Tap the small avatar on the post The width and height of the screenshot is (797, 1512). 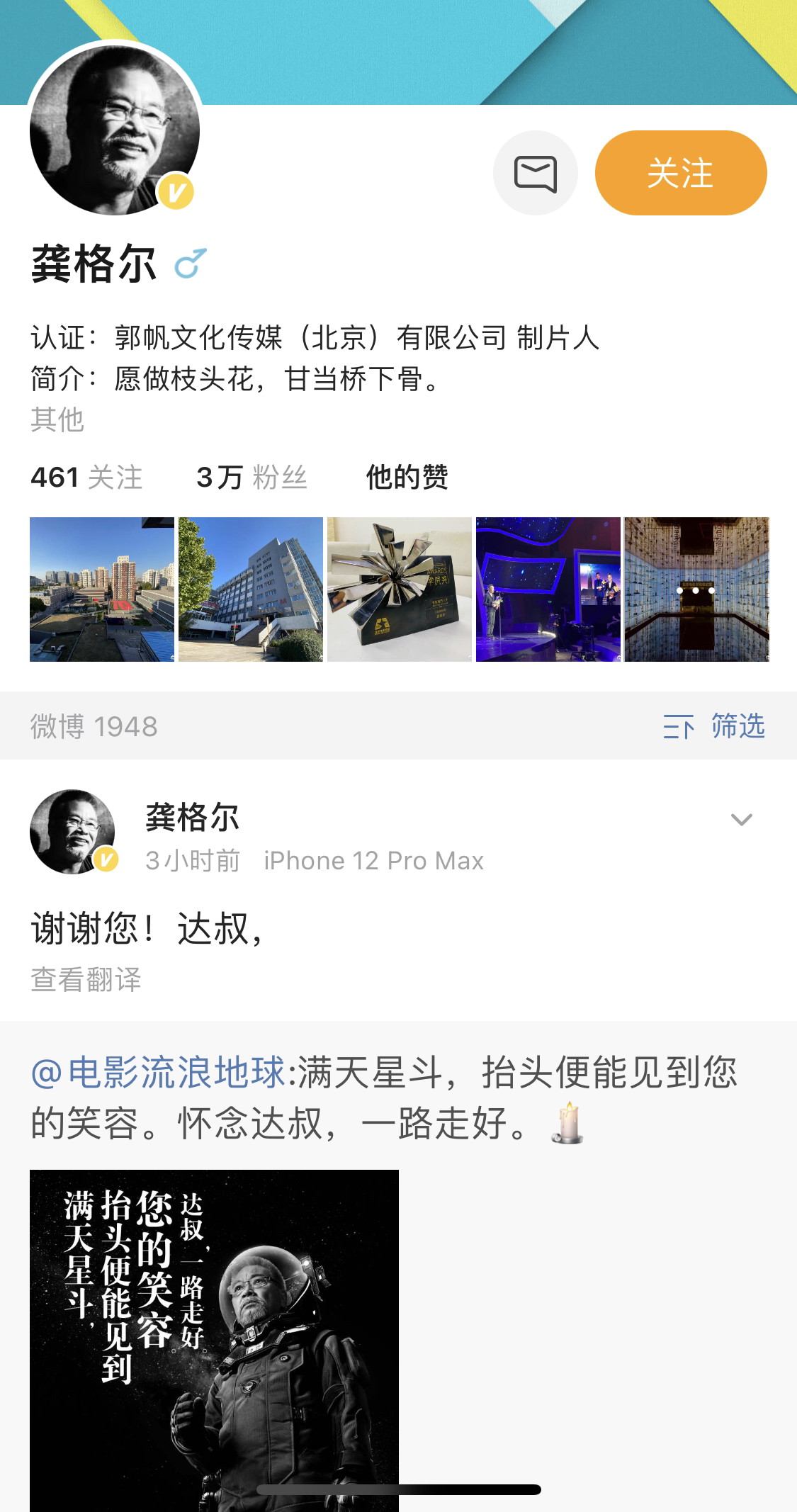coord(73,831)
